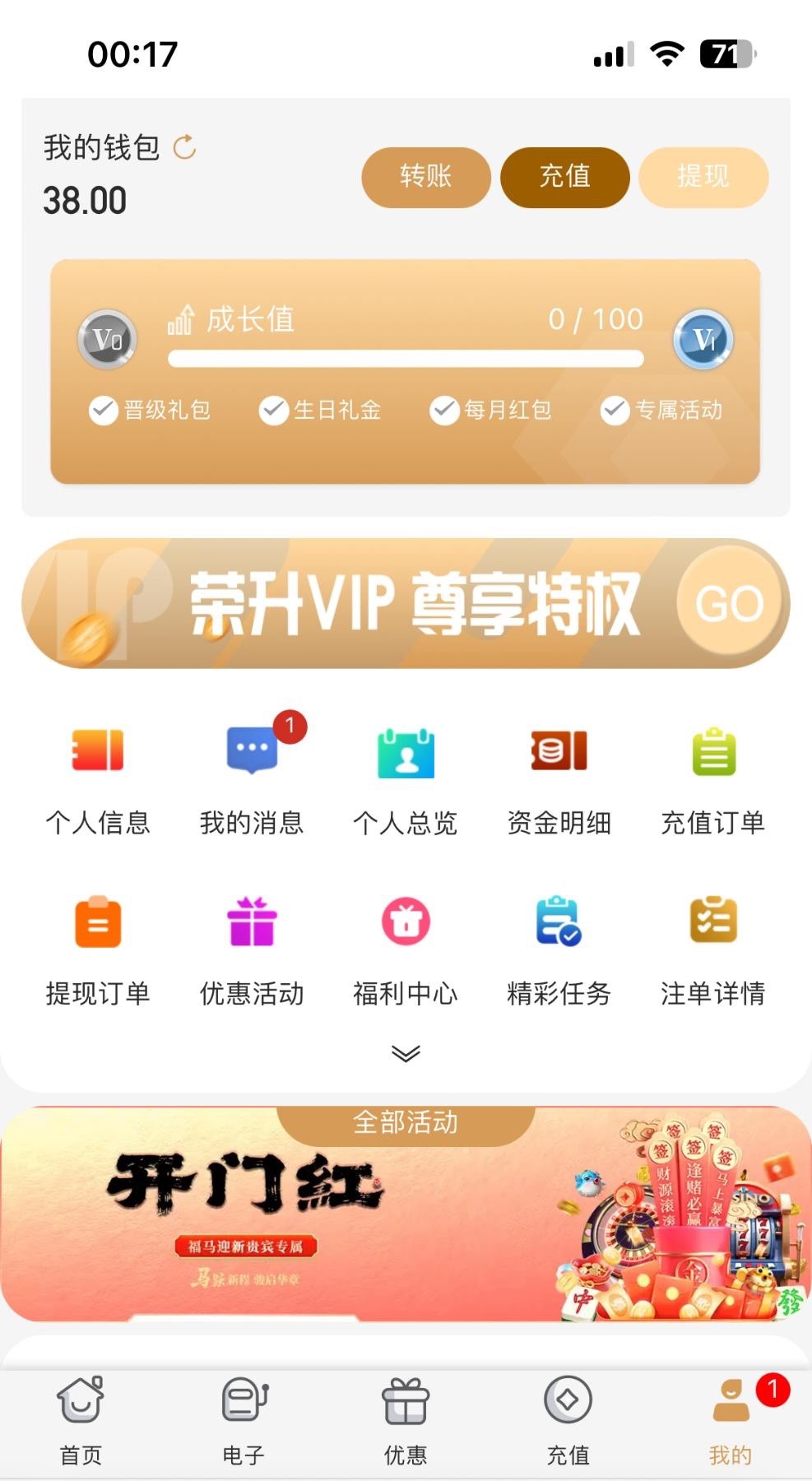Tap the 转账 transfer button

pyautogui.click(x=425, y=177)
